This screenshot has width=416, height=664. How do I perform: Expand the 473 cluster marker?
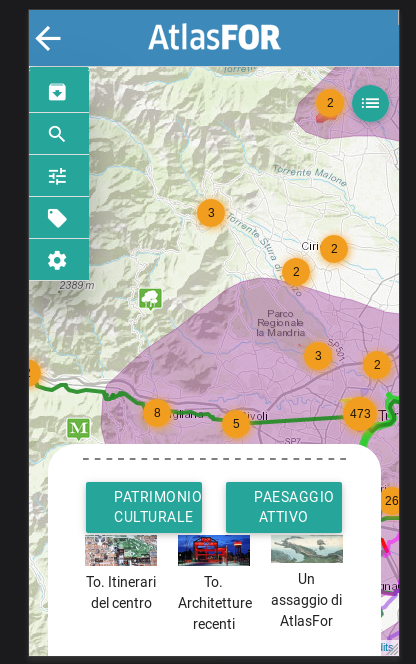click(x=360, y=414)
